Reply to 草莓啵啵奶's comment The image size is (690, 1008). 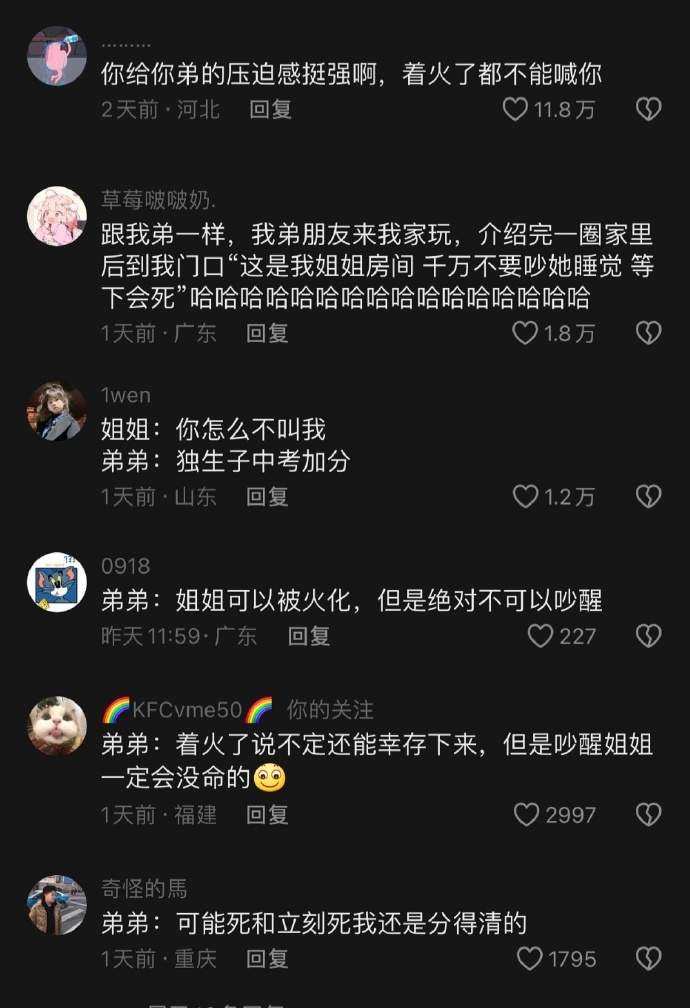point(267,333)
